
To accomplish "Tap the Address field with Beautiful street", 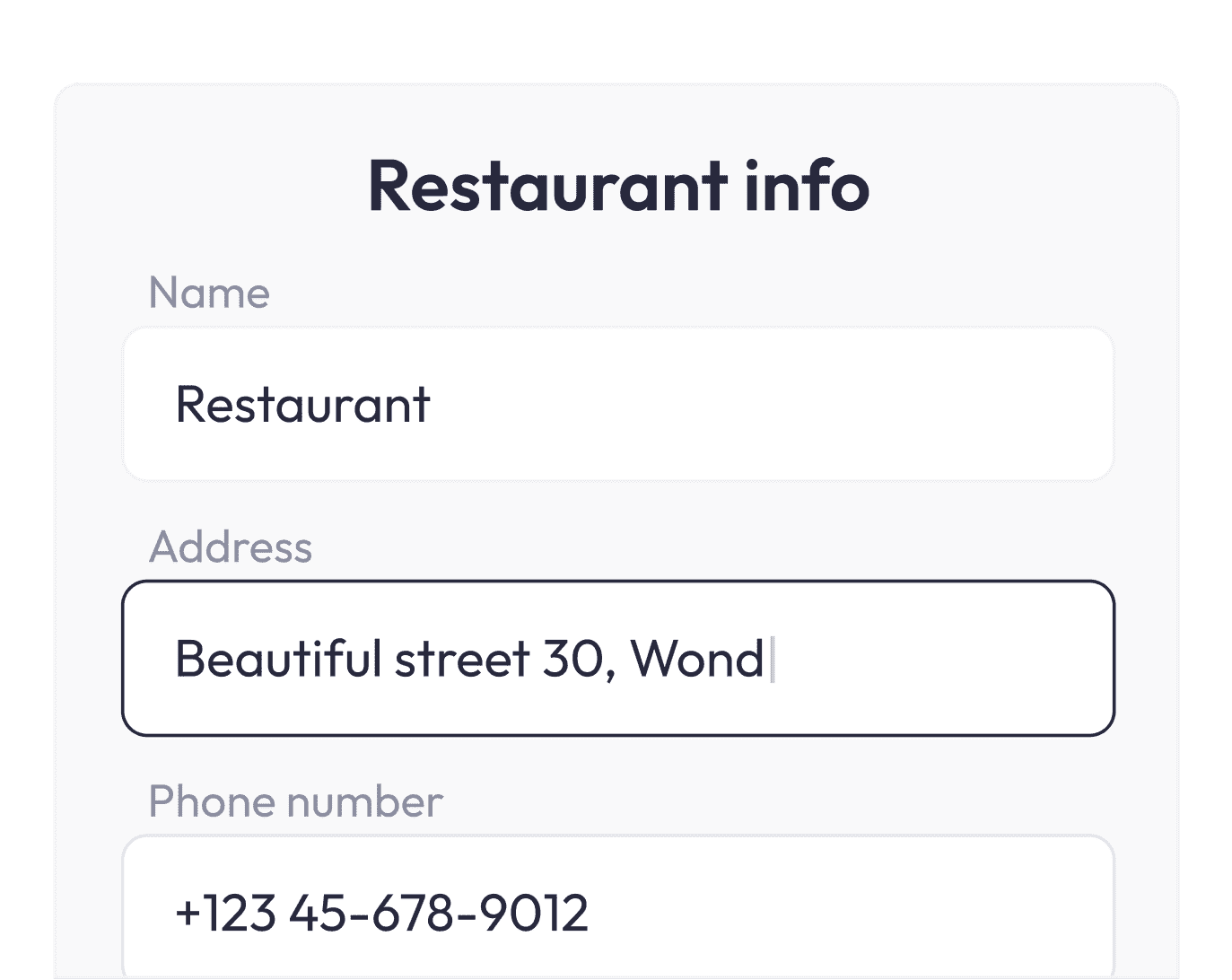I will (x=617, y=659).
